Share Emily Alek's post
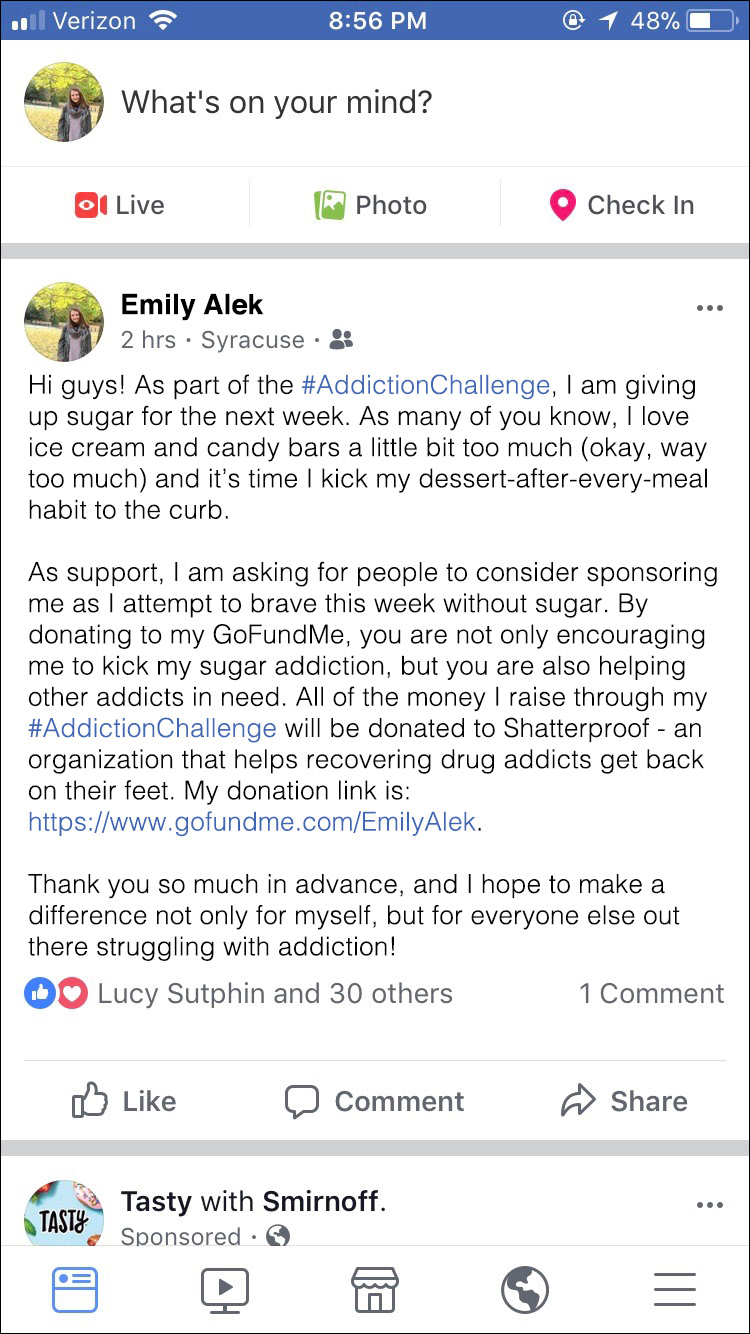The image size is (750, 1334). point(624,1101)
